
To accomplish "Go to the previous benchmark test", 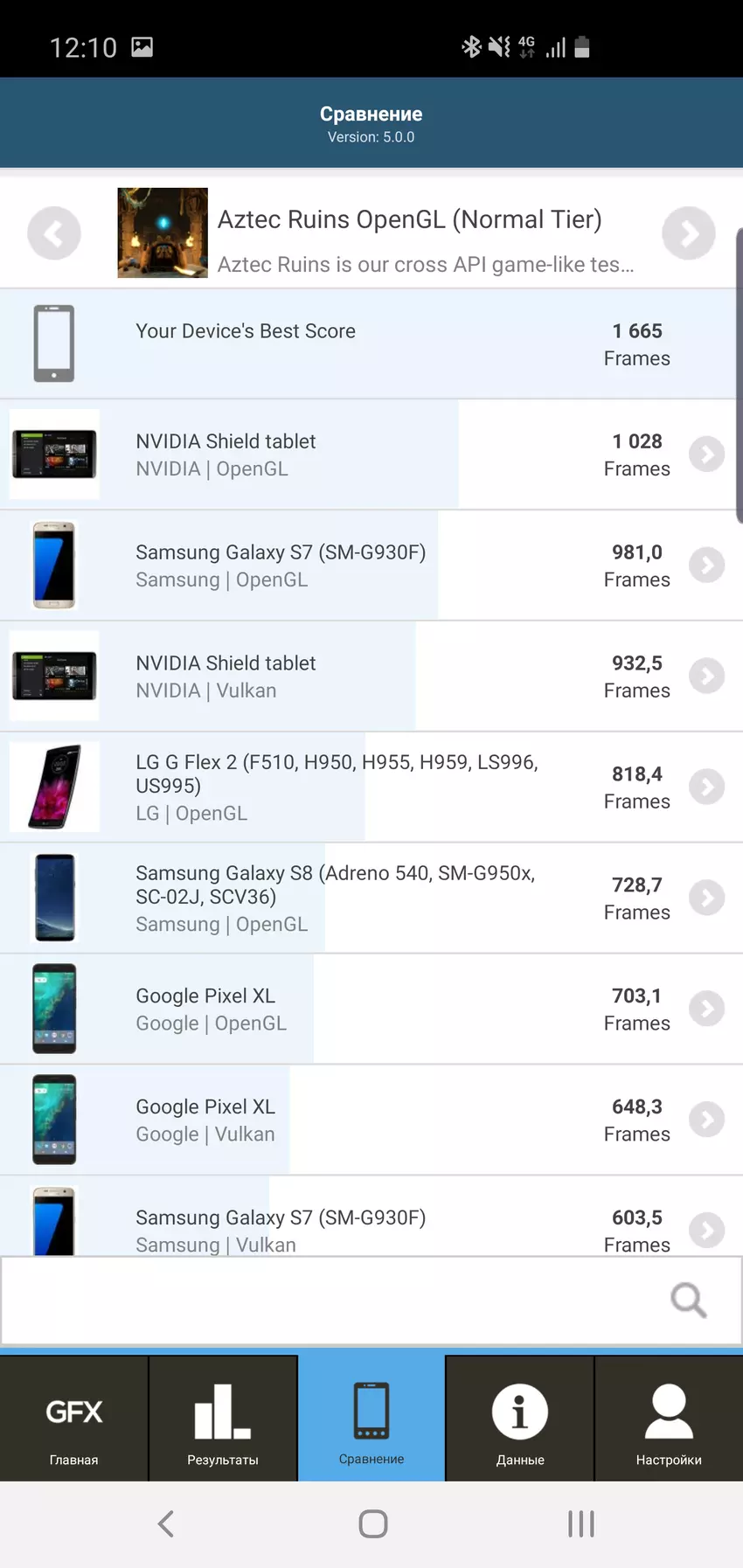I will 54,233.
